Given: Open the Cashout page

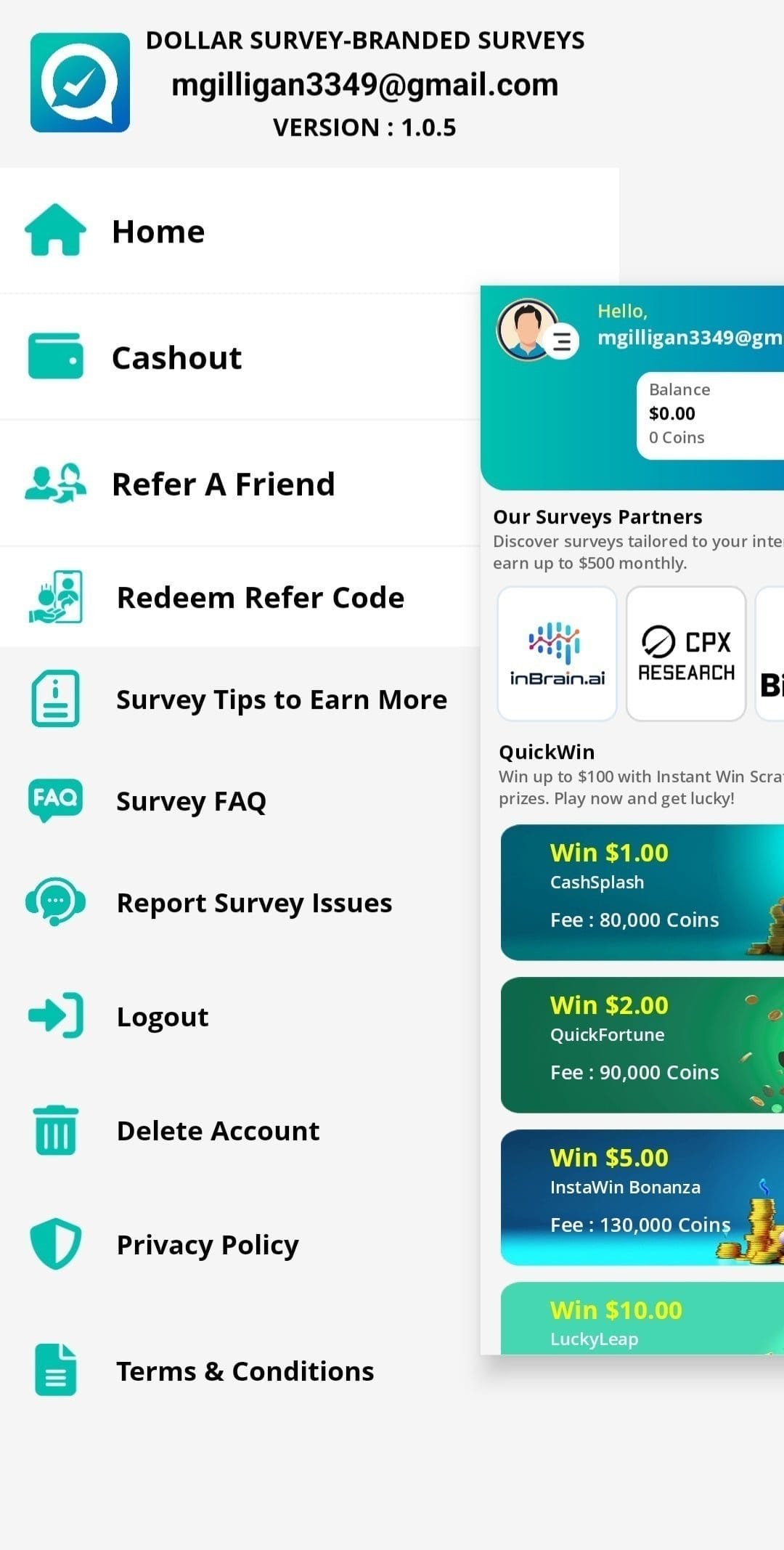Looking at the screenshot, I should point(176,358).
